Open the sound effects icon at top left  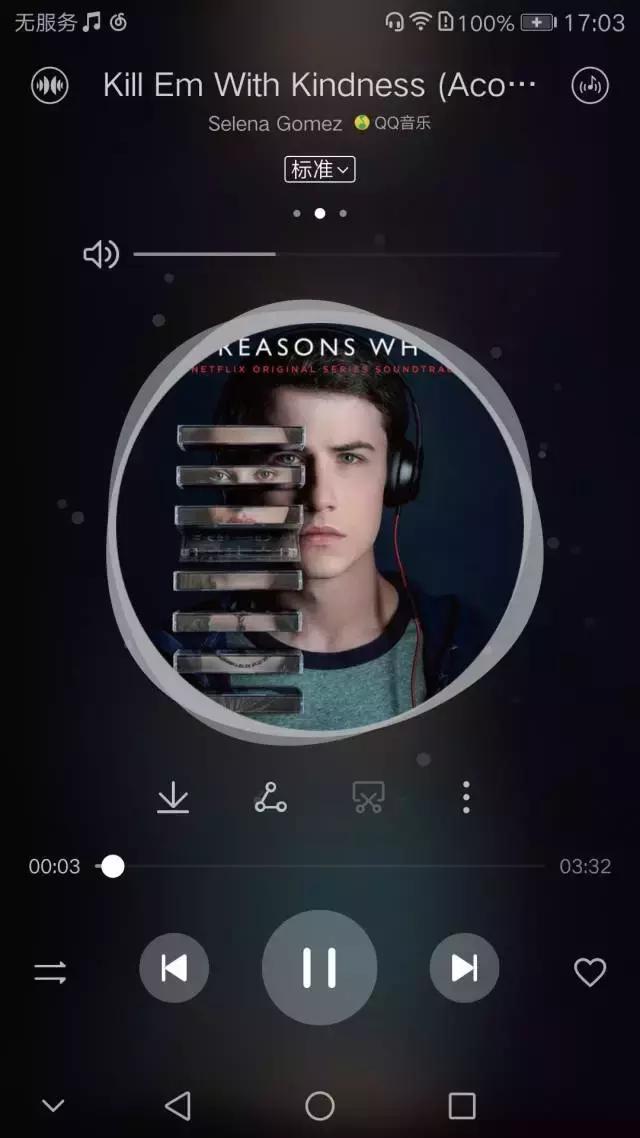50,86
